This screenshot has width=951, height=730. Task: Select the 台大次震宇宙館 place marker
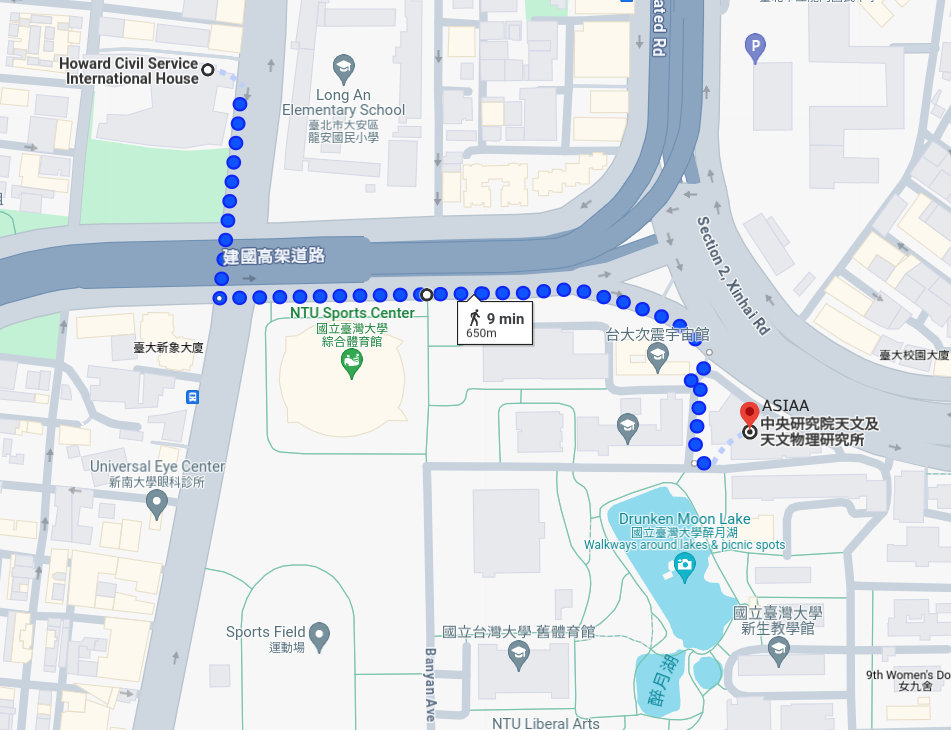click(x=657, y=358)
